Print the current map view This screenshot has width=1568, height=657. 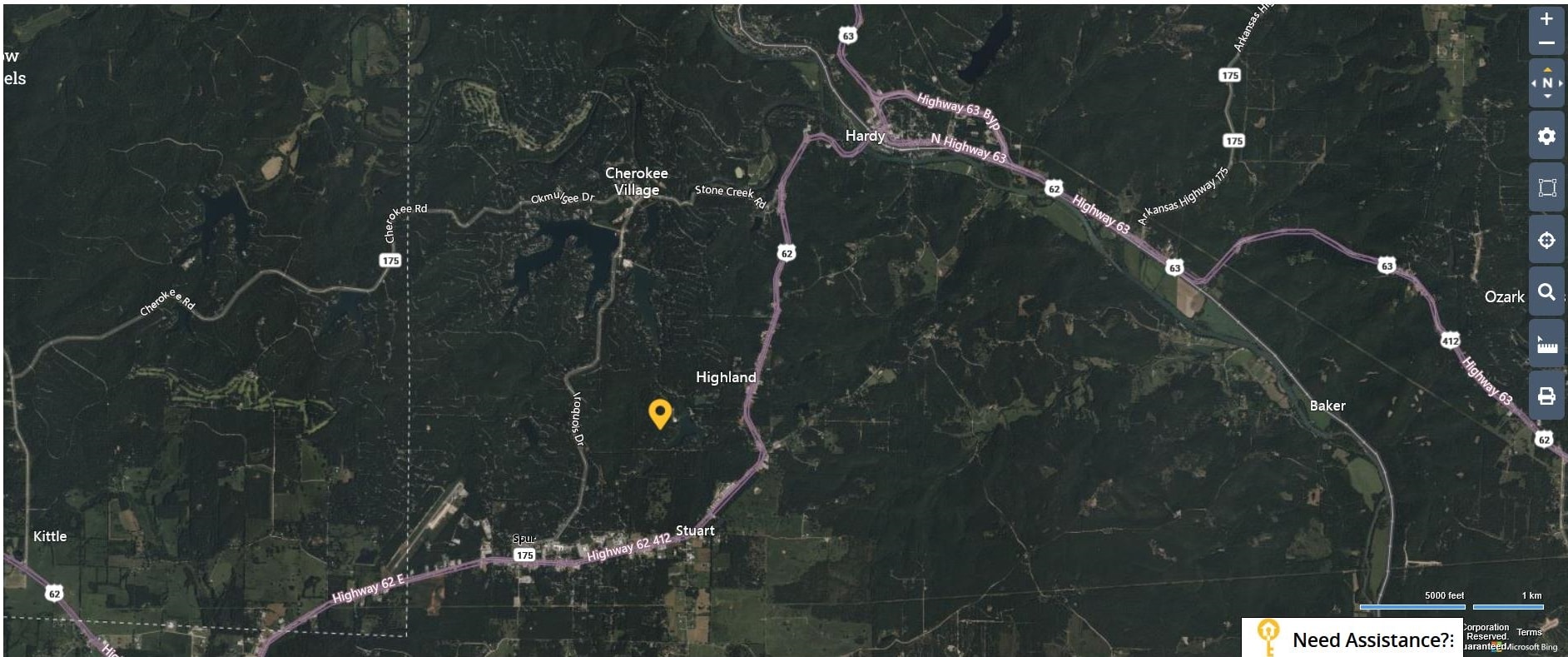click(x=1546, y=396)
